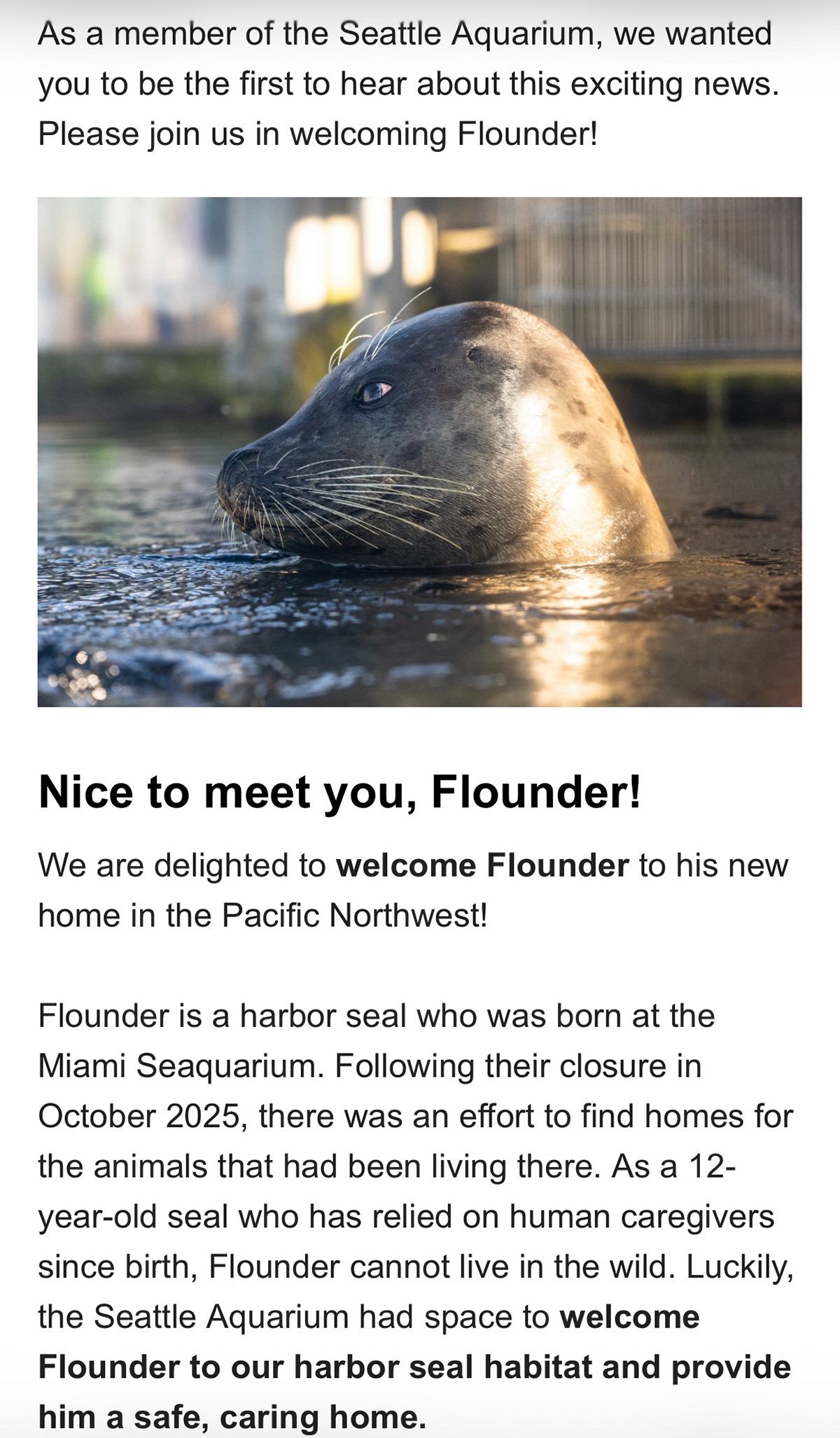Open the Flounder harbor seal photo
This screenshot has width=840, height=1438.
pyautogui.click(x=419, y=452)
